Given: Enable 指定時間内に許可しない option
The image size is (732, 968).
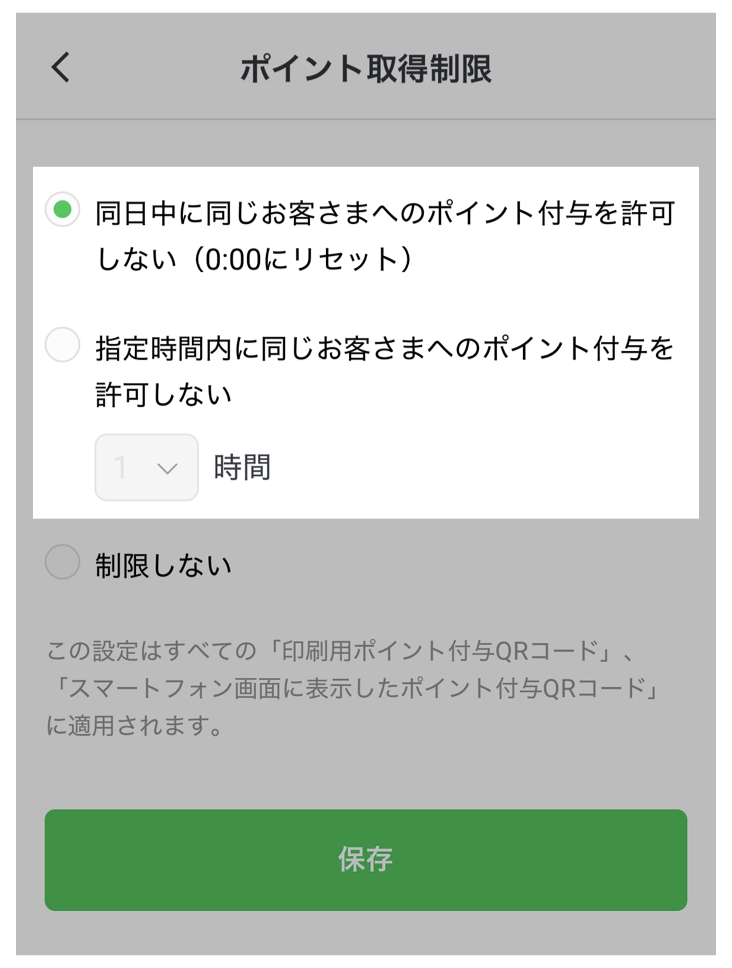Looking at the screenshot, I should coord(62,345).
